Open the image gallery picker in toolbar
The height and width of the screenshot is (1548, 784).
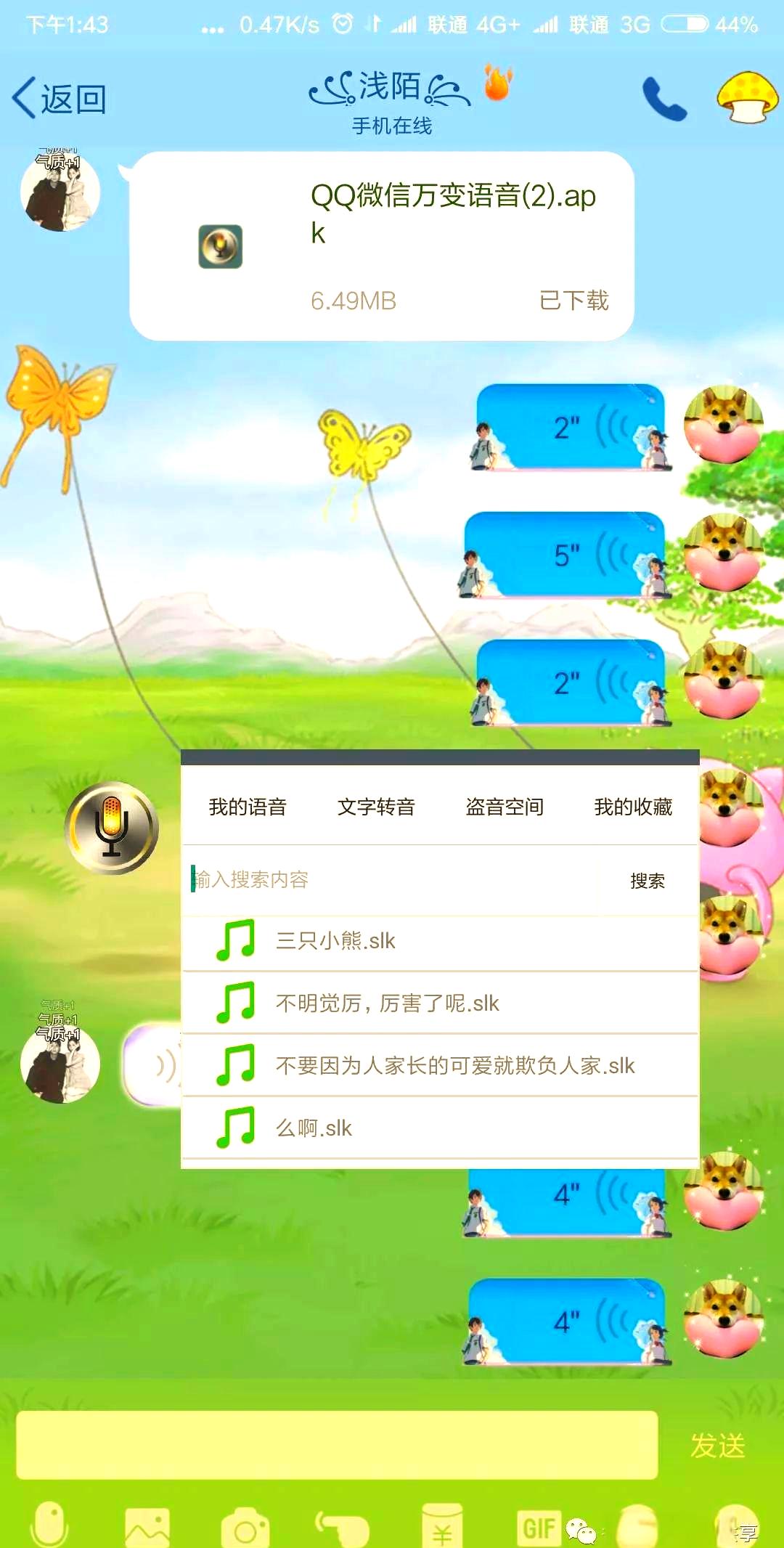[x=147, y=1528]
